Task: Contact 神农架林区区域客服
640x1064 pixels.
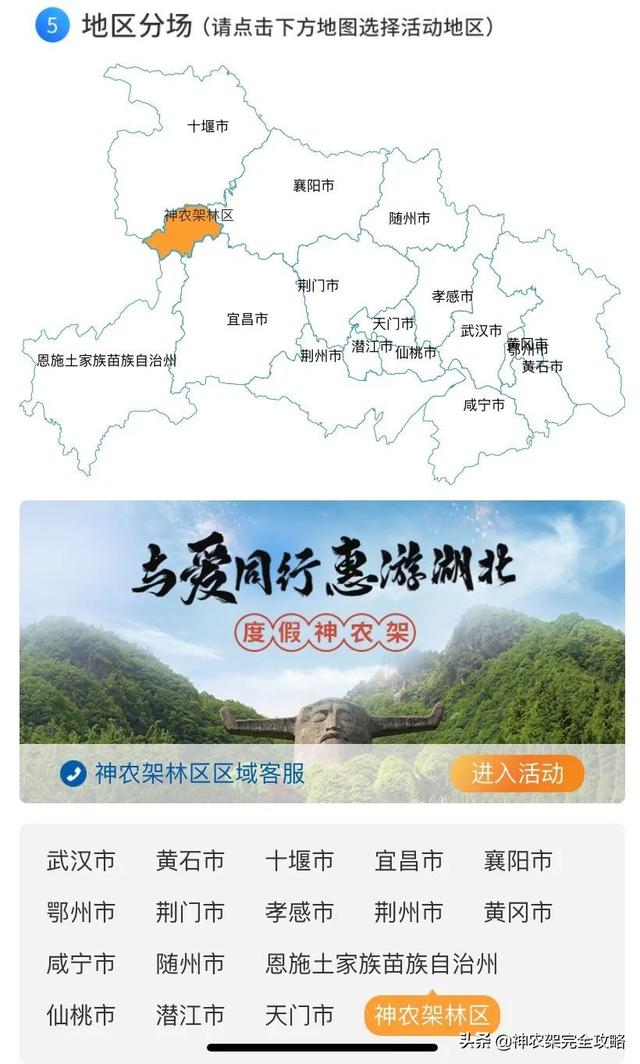Action: coord(183,773)
